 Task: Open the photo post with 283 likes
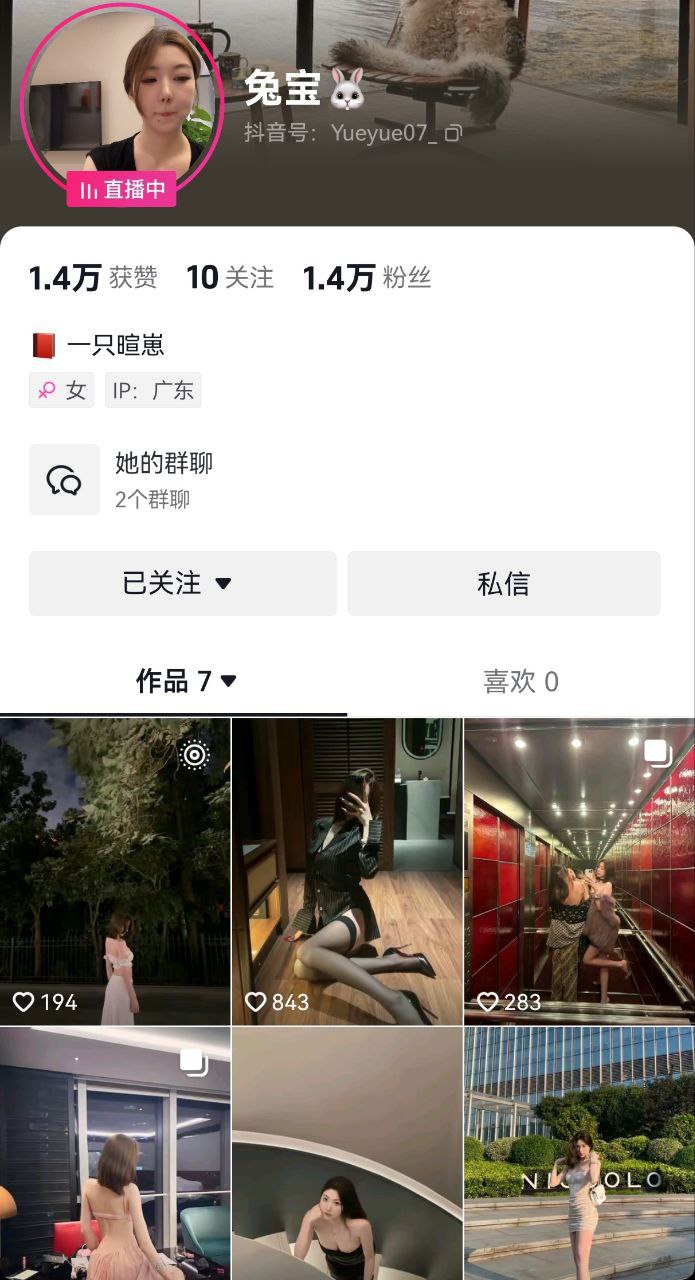tap(579, 870)
